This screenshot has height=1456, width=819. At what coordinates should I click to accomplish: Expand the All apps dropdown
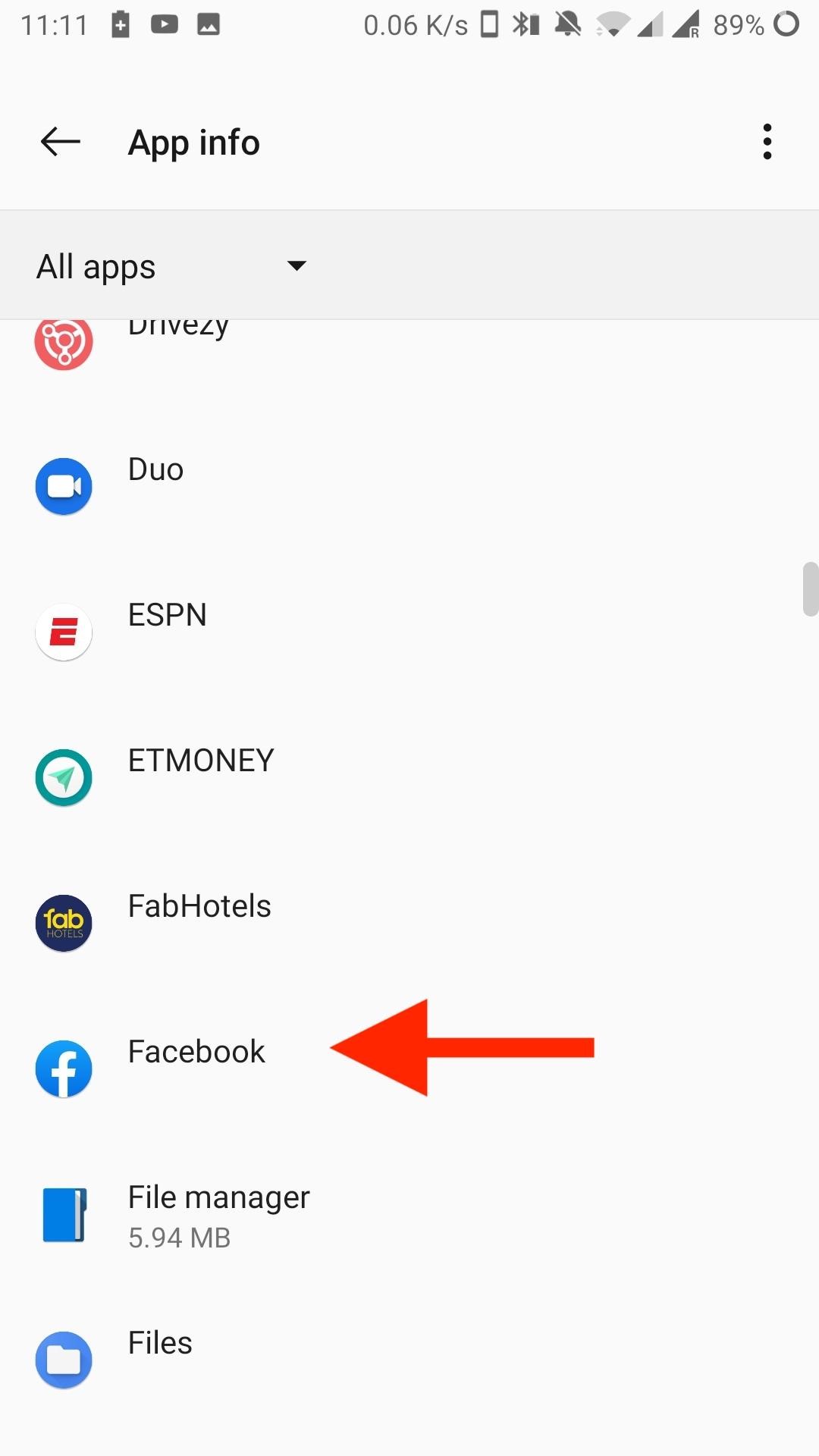click(x=171, y=266)
